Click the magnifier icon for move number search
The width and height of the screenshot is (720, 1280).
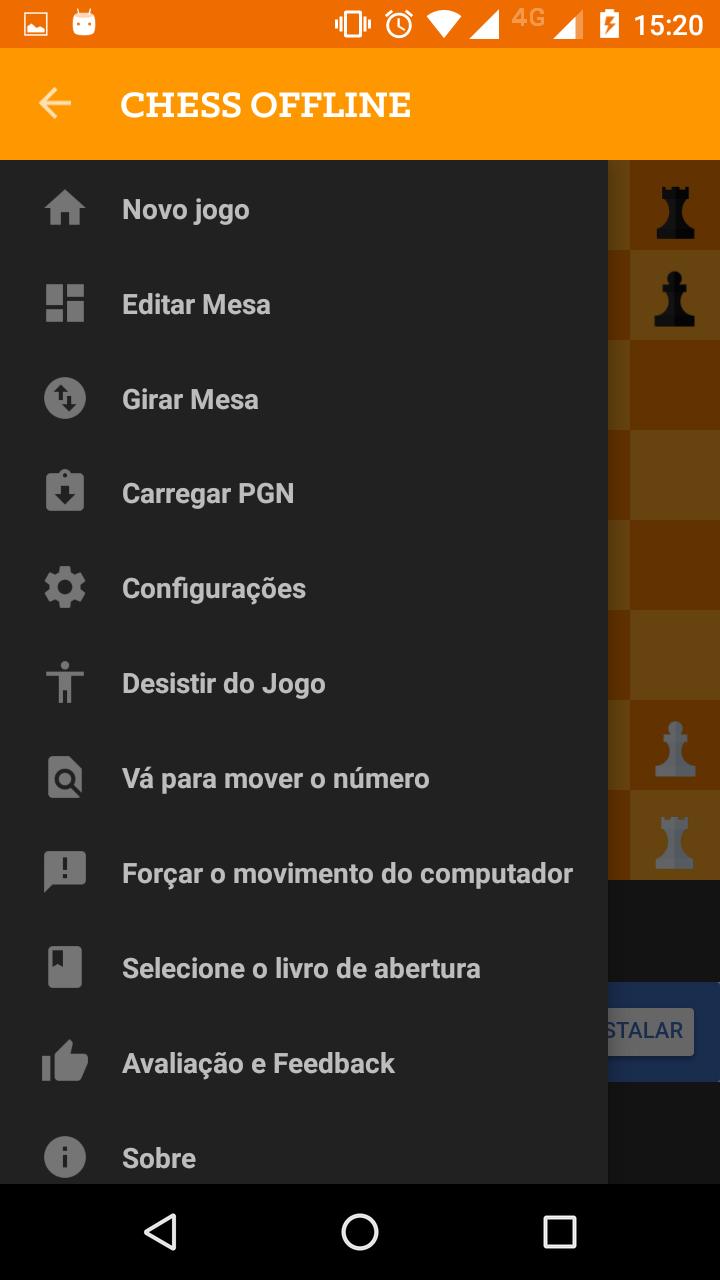point(64,777)
